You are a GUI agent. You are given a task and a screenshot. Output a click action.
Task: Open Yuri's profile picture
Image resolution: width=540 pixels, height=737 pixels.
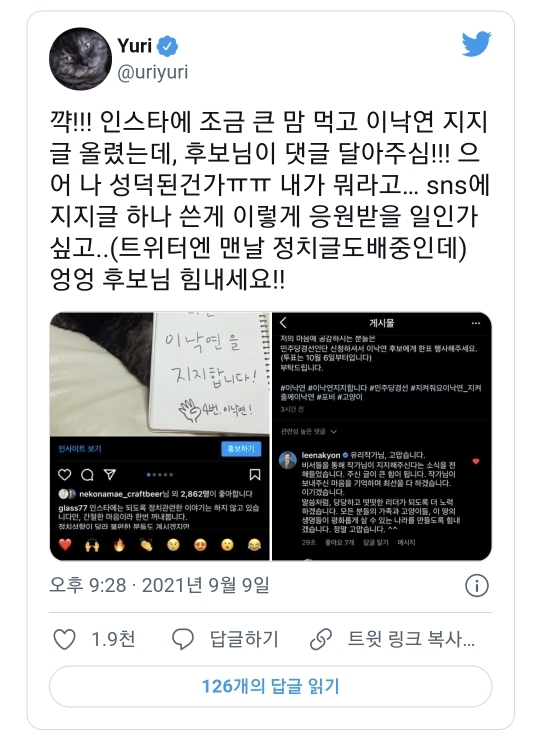(x=80, y=59)
